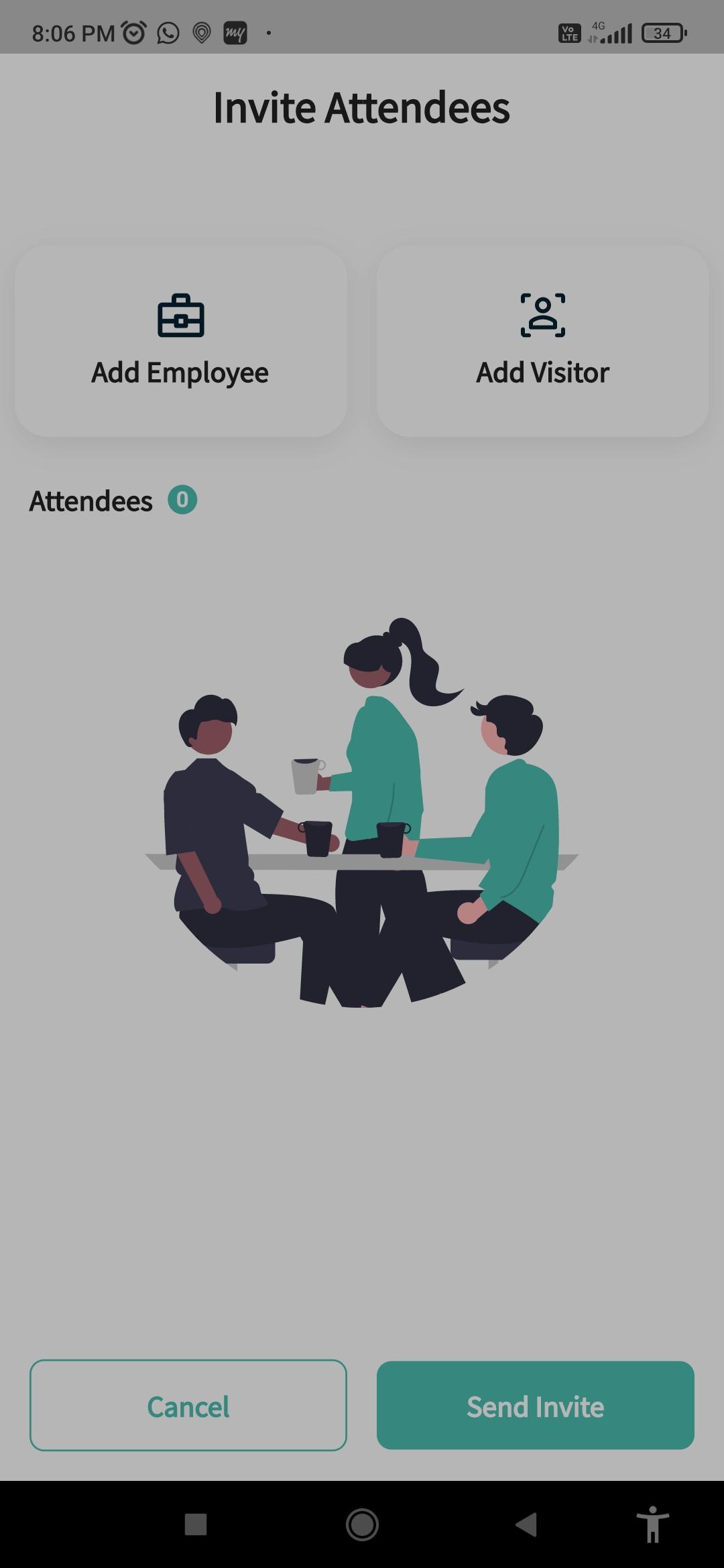Tap the Add Employee card

181,342
